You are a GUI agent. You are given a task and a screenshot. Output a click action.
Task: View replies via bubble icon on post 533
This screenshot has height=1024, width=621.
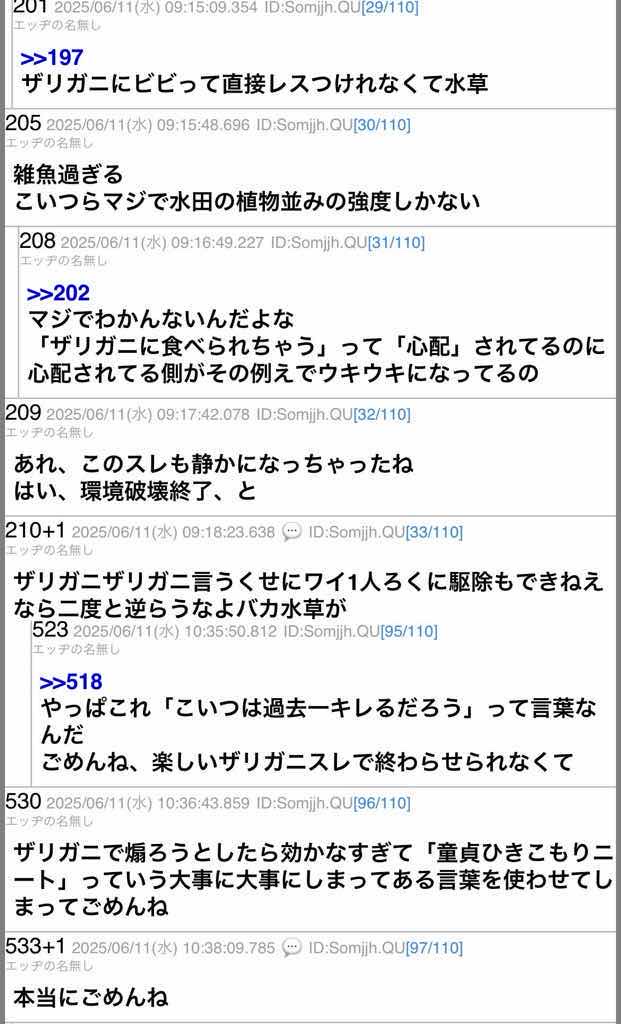[292, 947]
